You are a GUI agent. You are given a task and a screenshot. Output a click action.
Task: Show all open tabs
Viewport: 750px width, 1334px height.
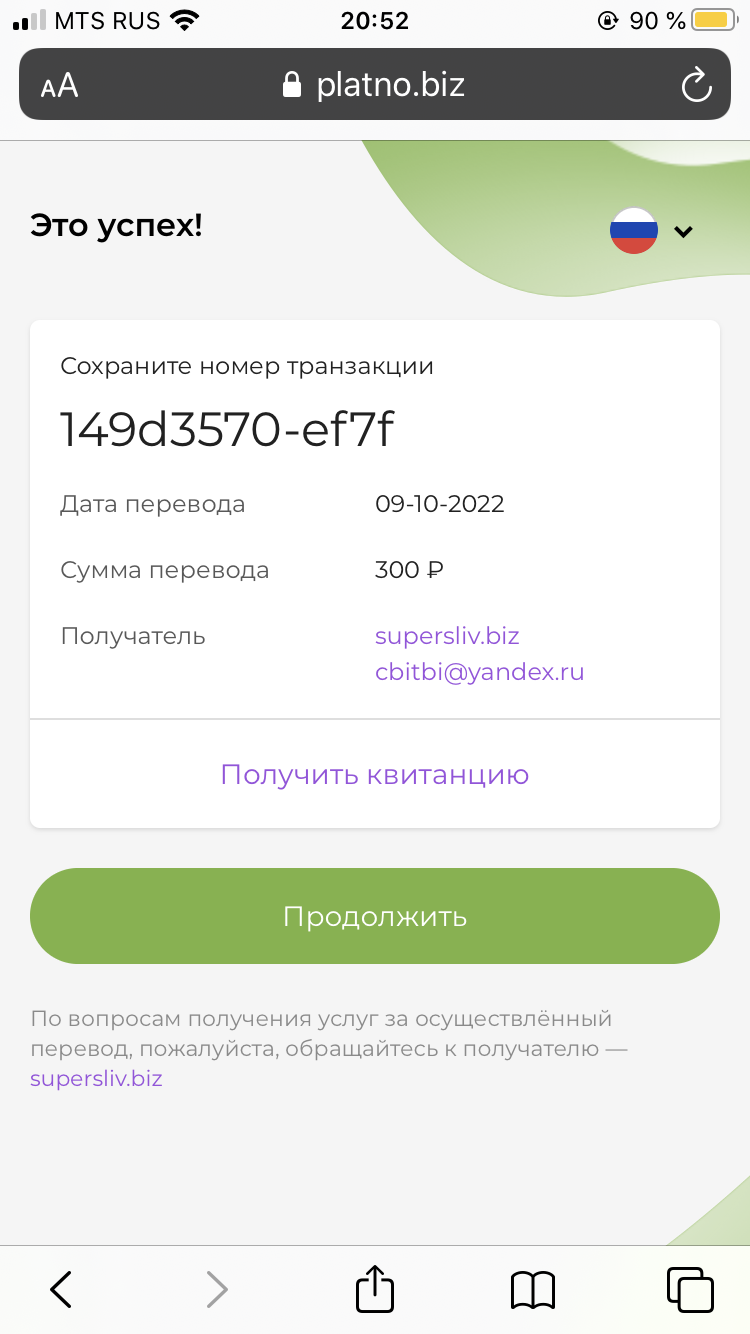[690, 1289]
